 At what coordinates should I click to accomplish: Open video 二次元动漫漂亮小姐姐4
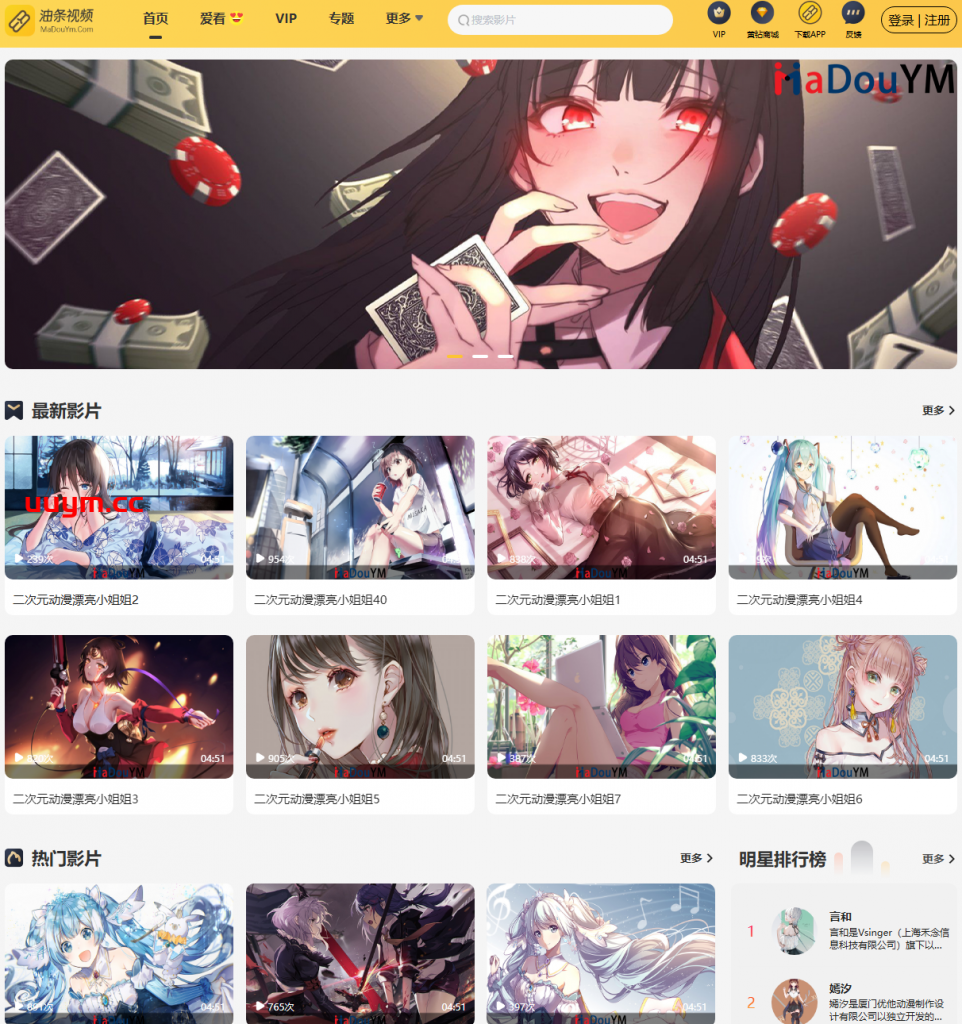coord(842,508)
